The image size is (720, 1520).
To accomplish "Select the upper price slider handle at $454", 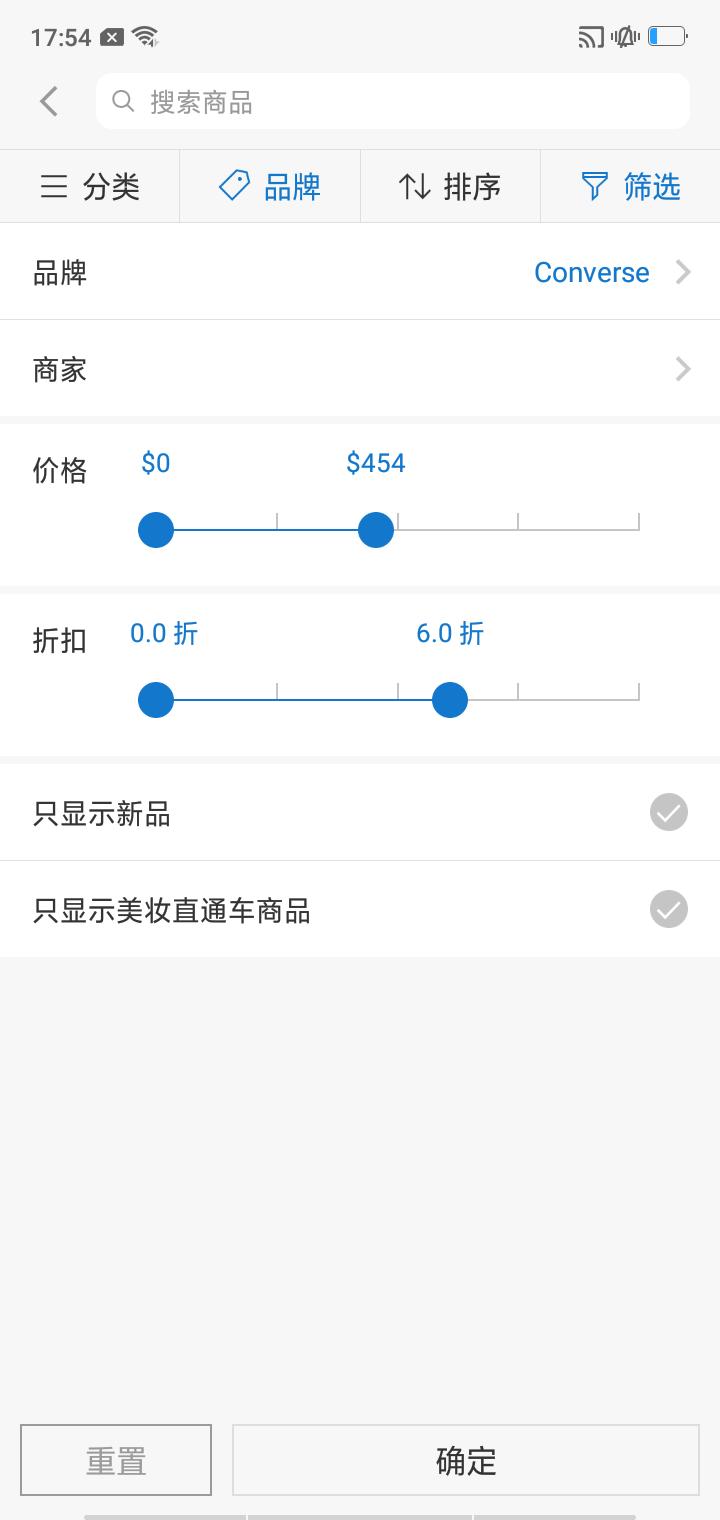I will [375, 529].
